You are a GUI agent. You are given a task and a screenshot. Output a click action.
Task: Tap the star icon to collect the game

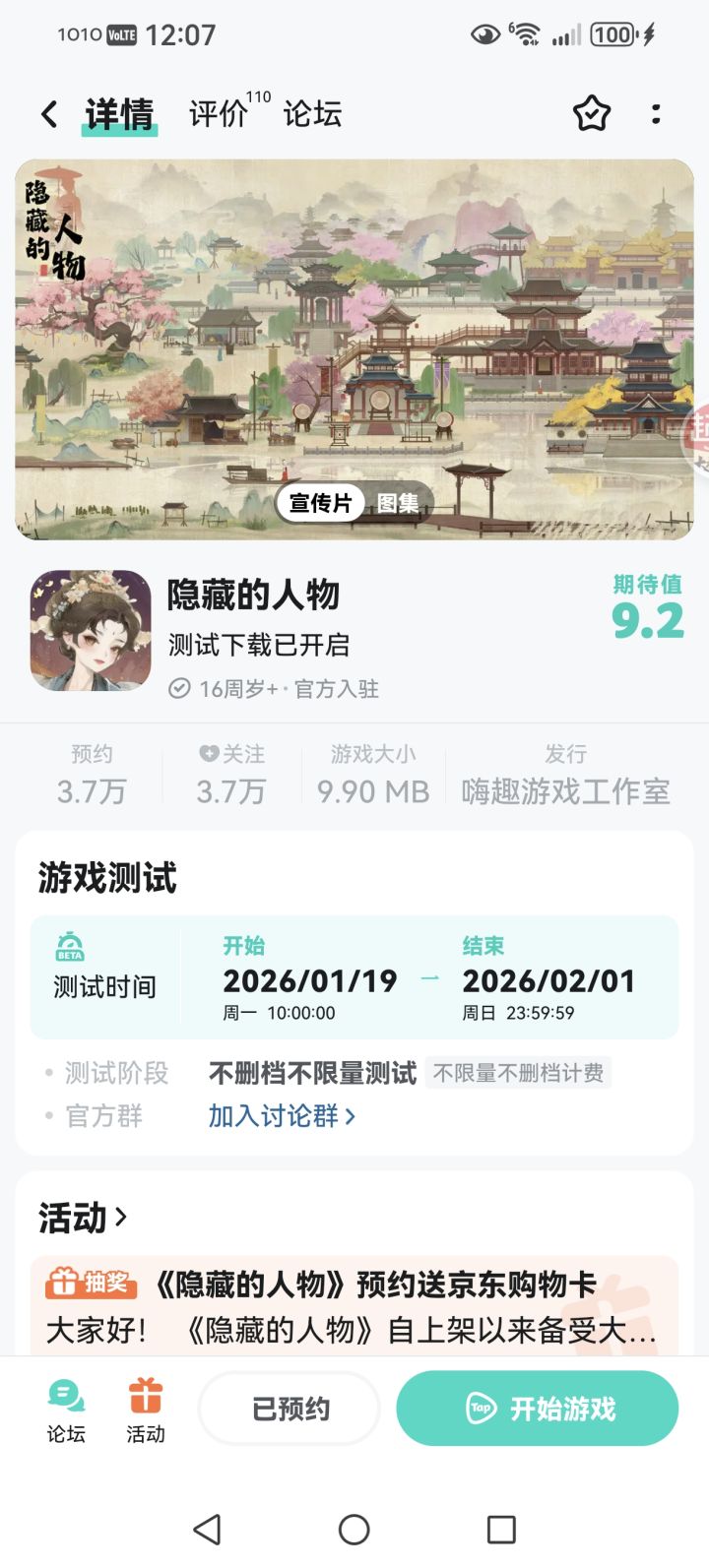592,113
